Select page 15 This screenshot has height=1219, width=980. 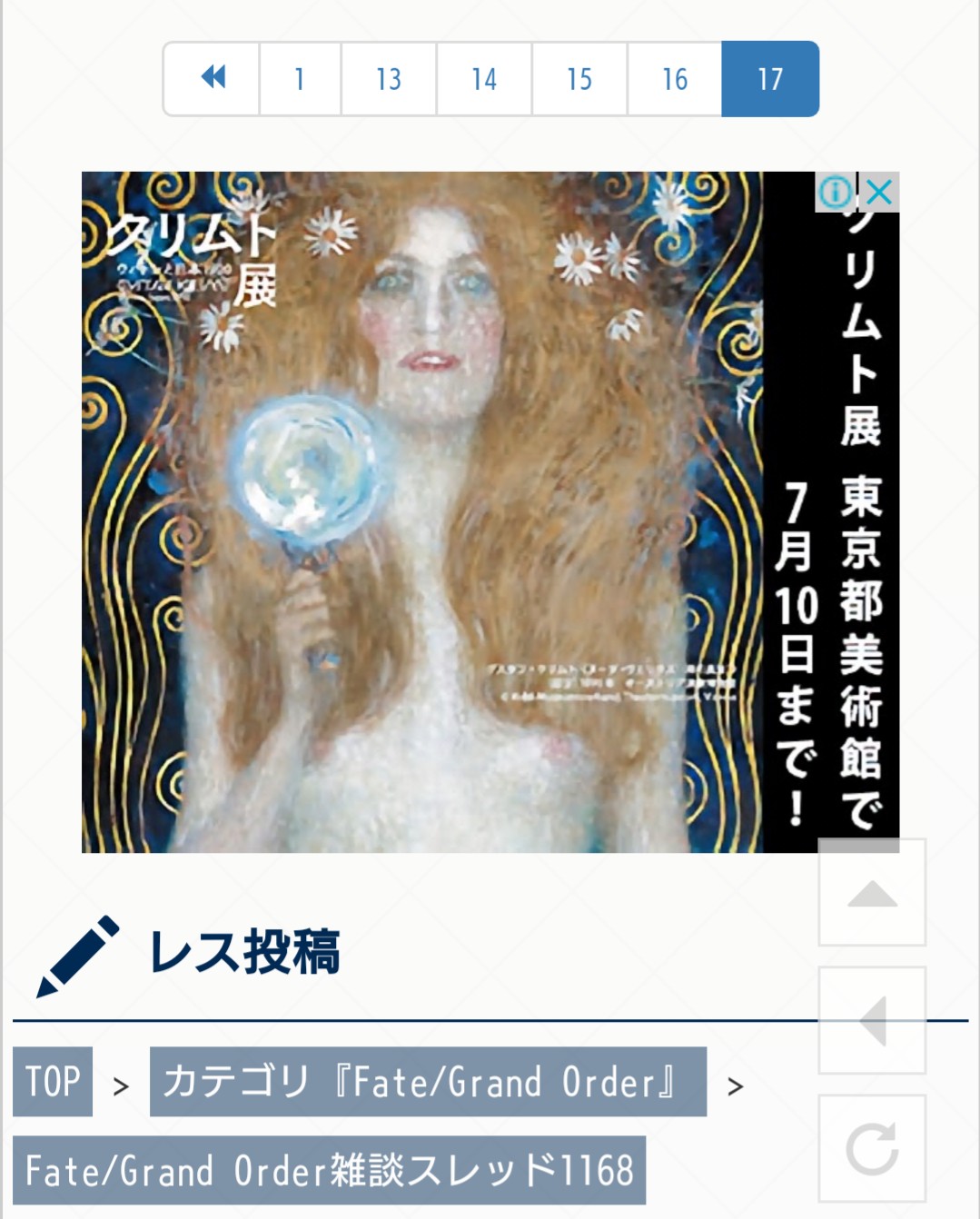click(x=579, y=79)
